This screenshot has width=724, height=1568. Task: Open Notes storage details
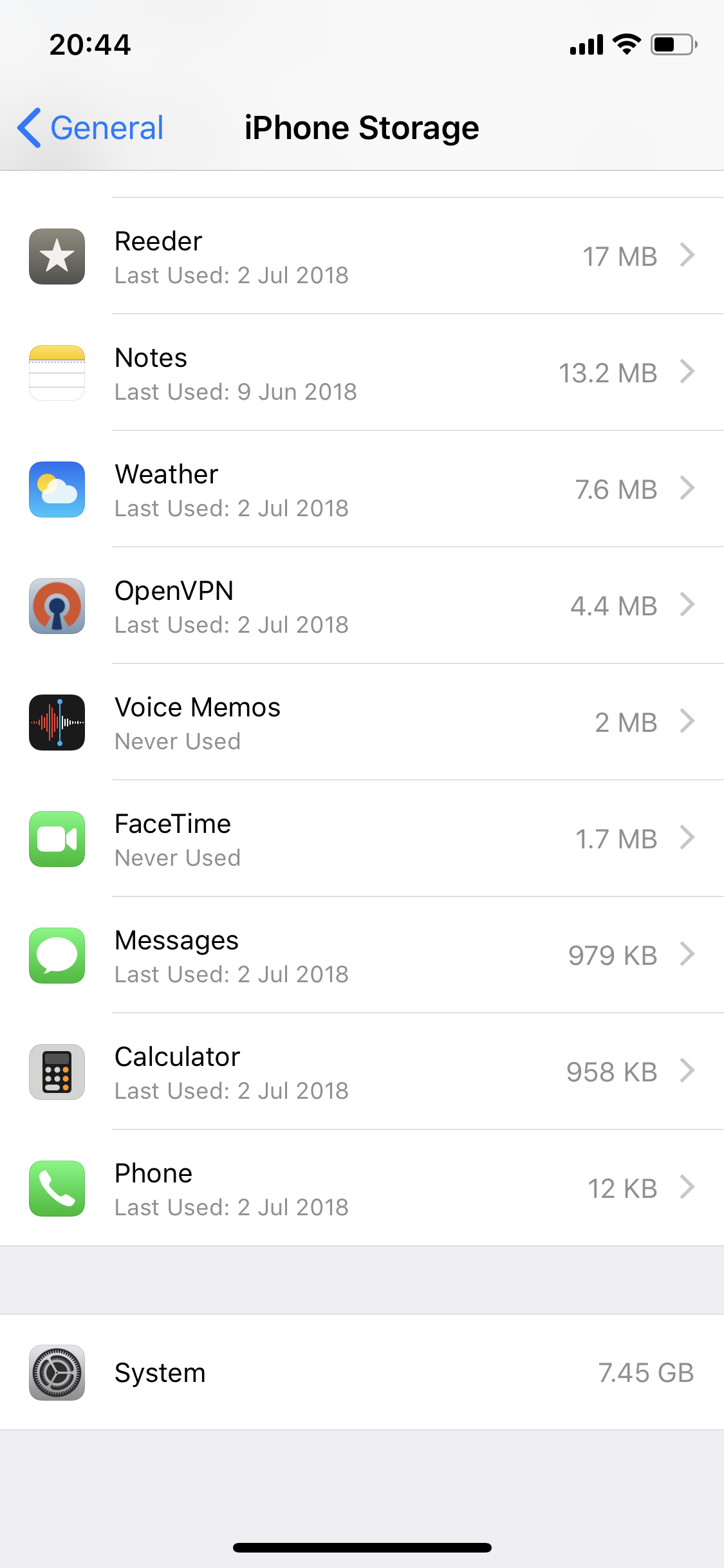[362, 373]
